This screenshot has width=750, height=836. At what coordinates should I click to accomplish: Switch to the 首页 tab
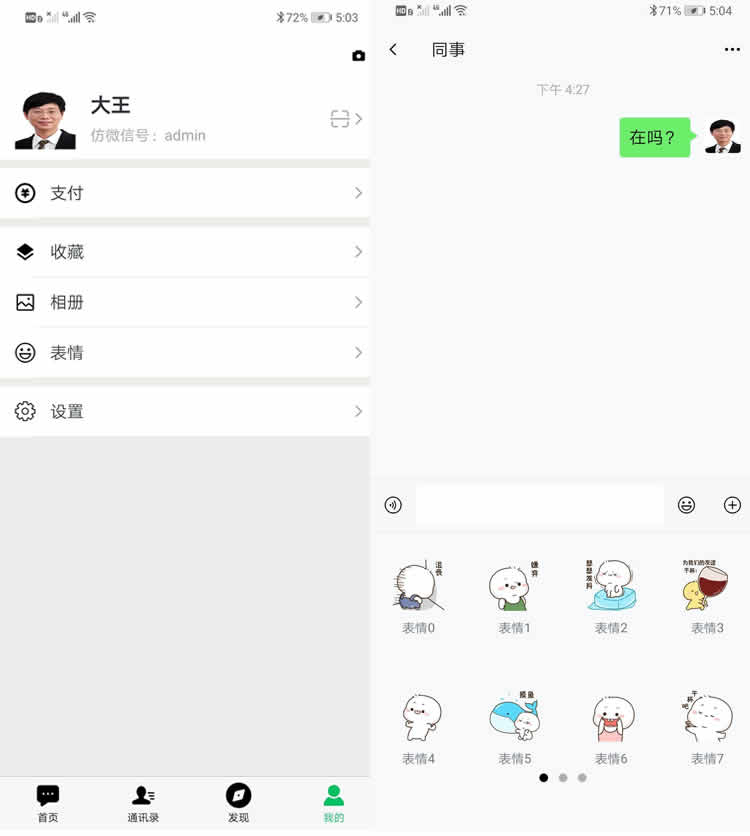(x=47, y=803)
